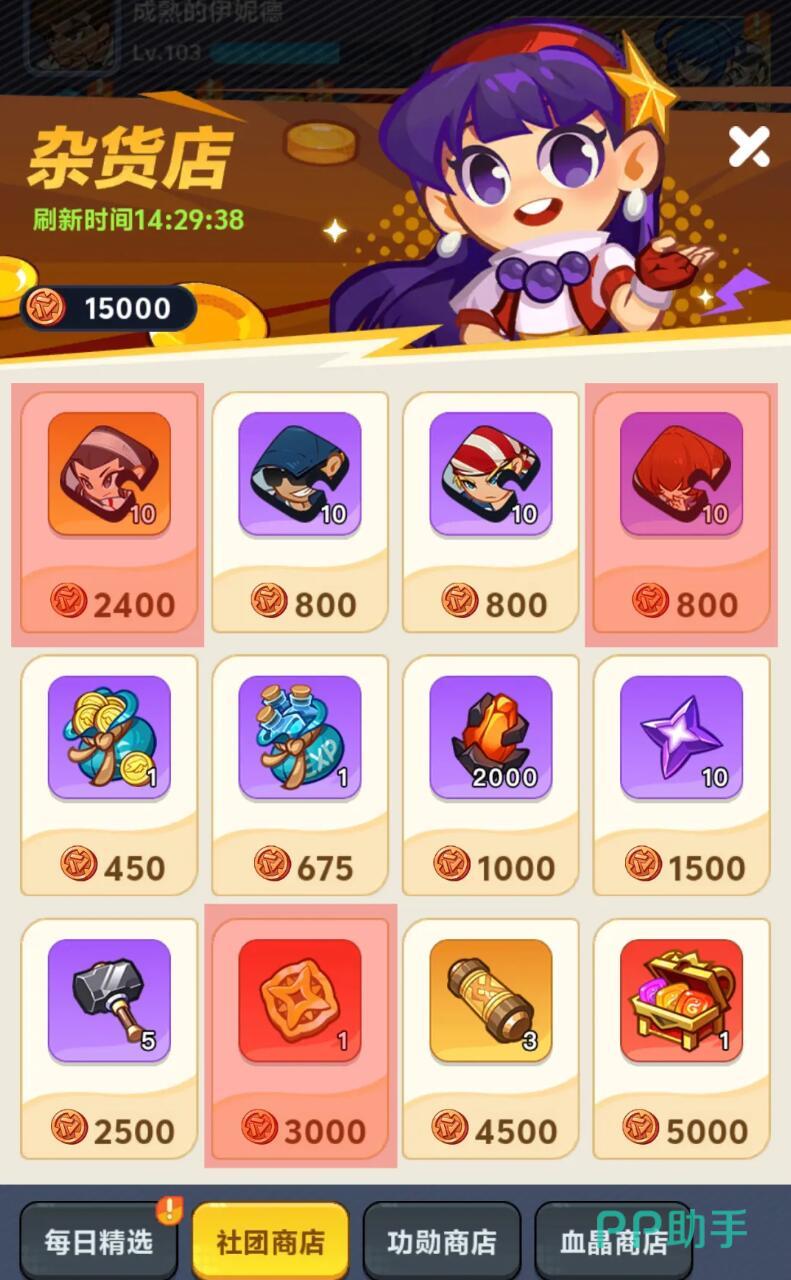Close the 杂货店 shop window

[748, 148]
